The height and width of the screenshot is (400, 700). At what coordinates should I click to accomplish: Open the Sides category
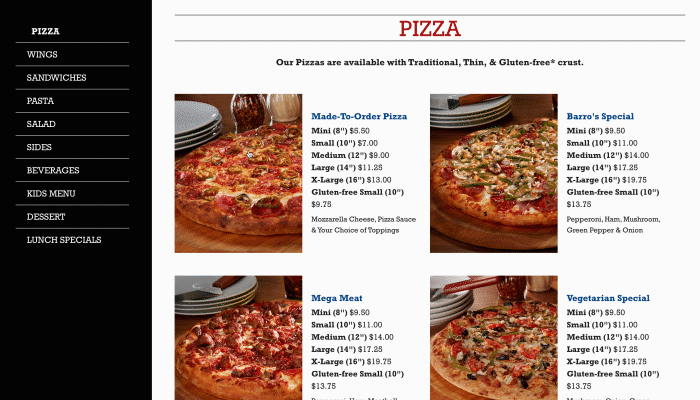[x=39, y=147]
